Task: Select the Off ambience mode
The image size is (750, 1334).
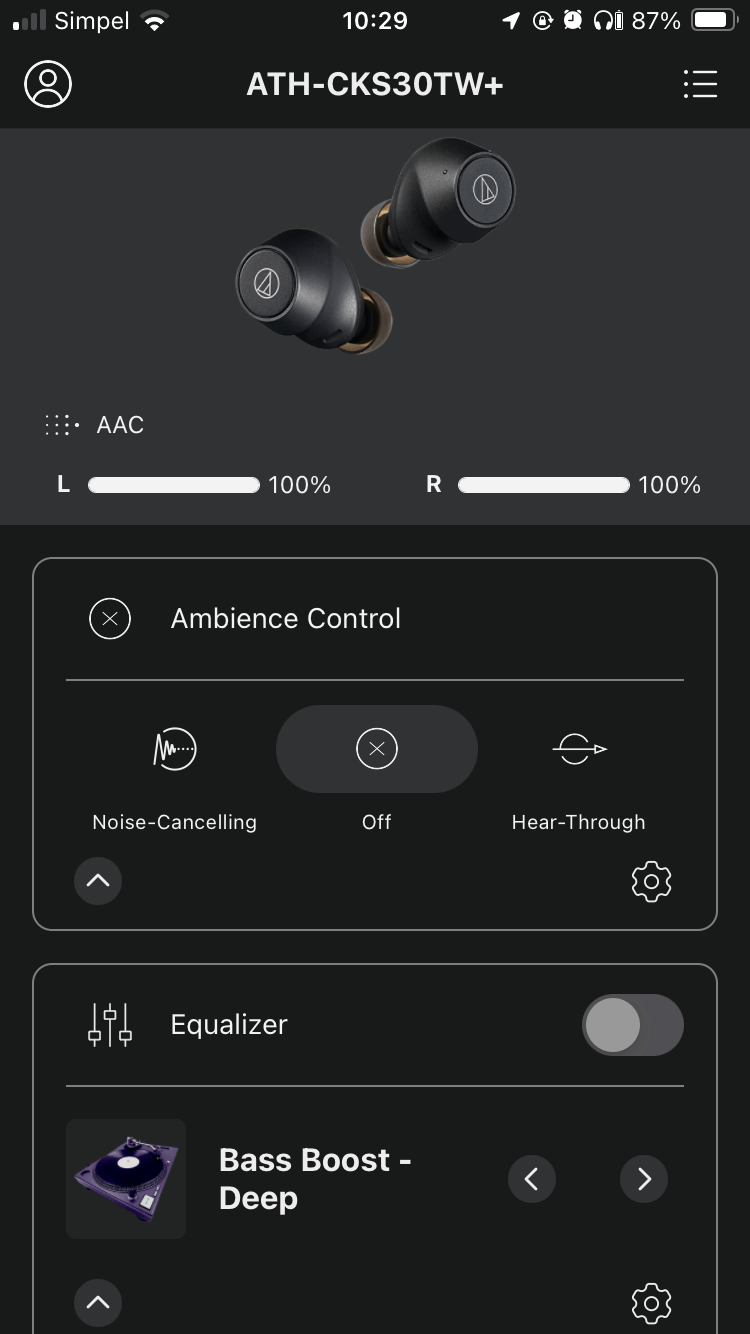Action: click(x=377, y=750)
